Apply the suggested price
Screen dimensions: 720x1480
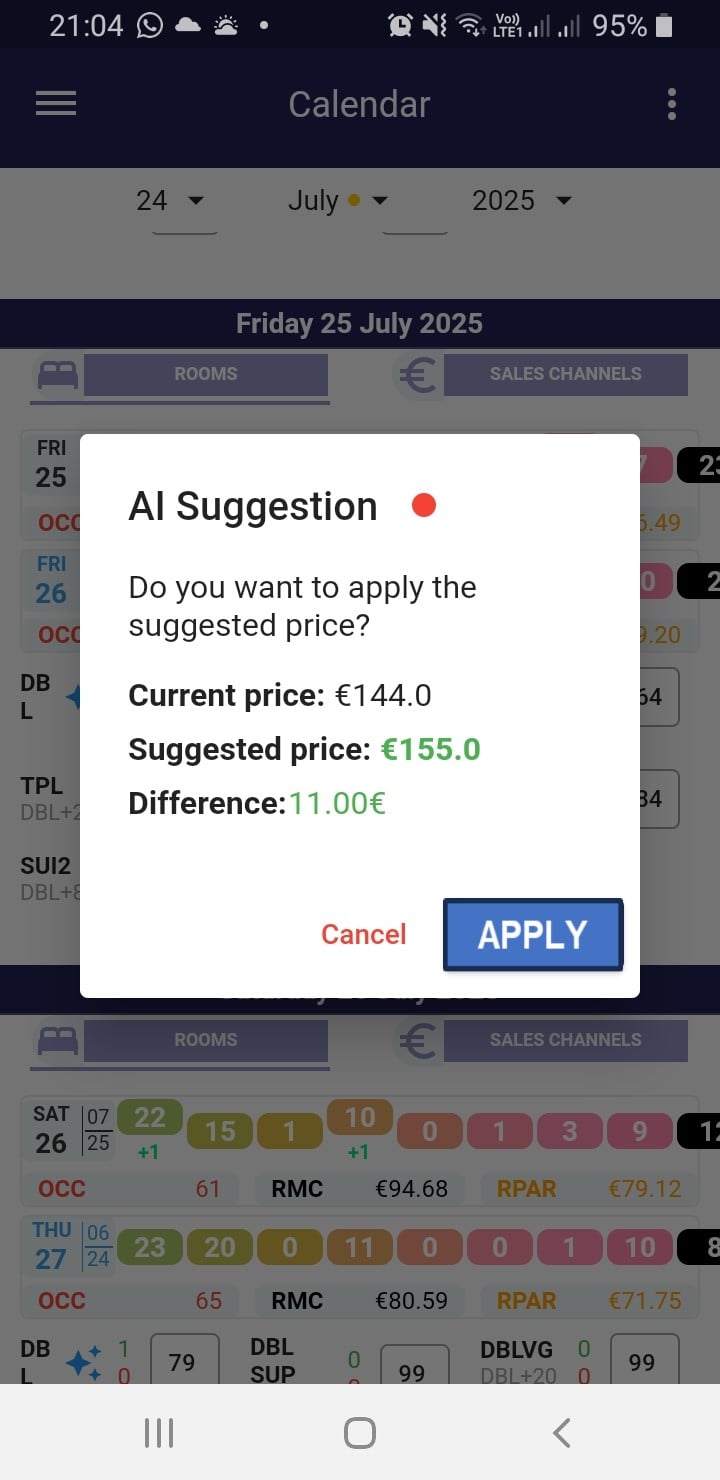click(532, 934)
